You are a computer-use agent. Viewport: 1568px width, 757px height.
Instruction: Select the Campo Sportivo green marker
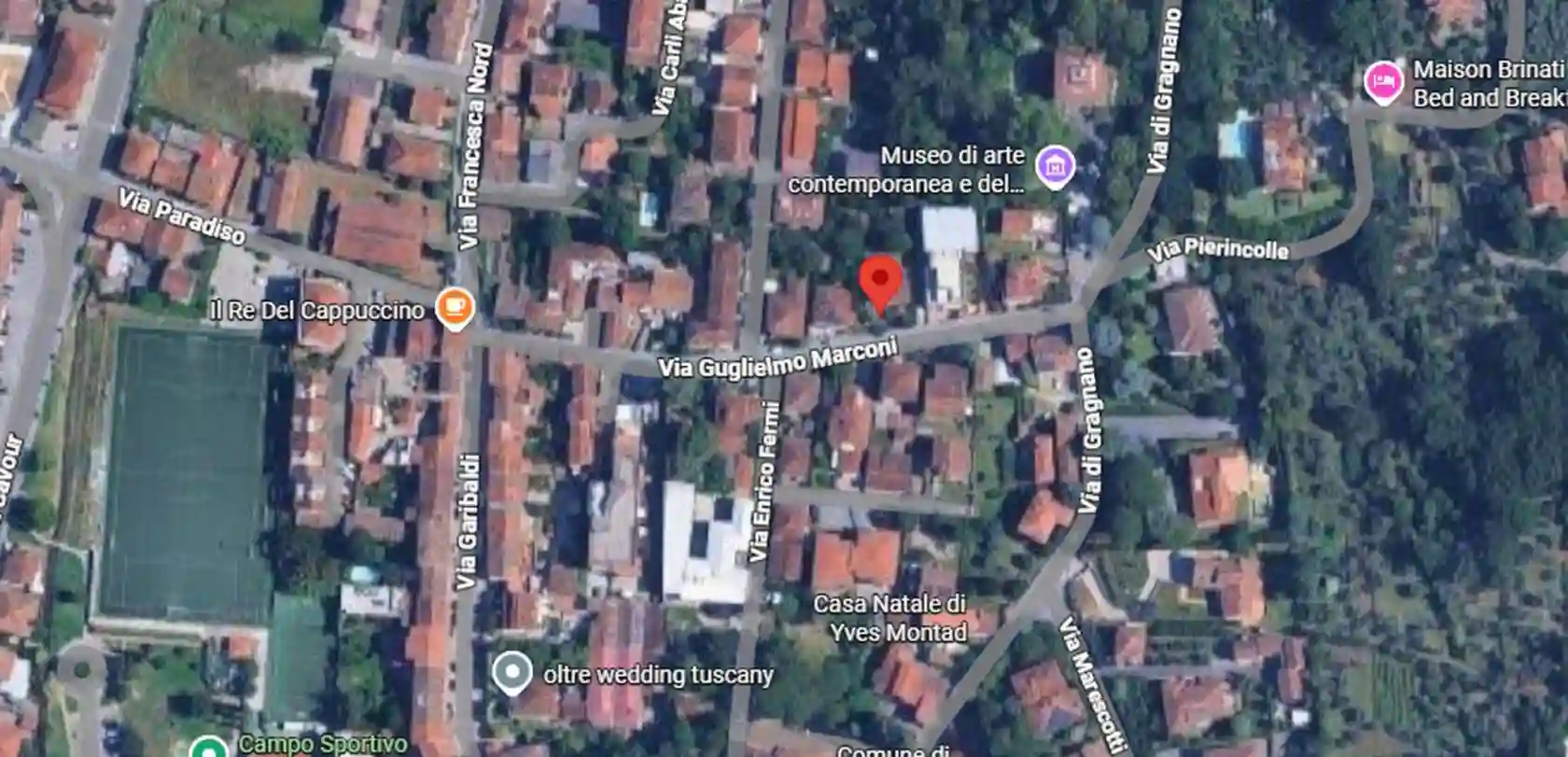point(207,748)
